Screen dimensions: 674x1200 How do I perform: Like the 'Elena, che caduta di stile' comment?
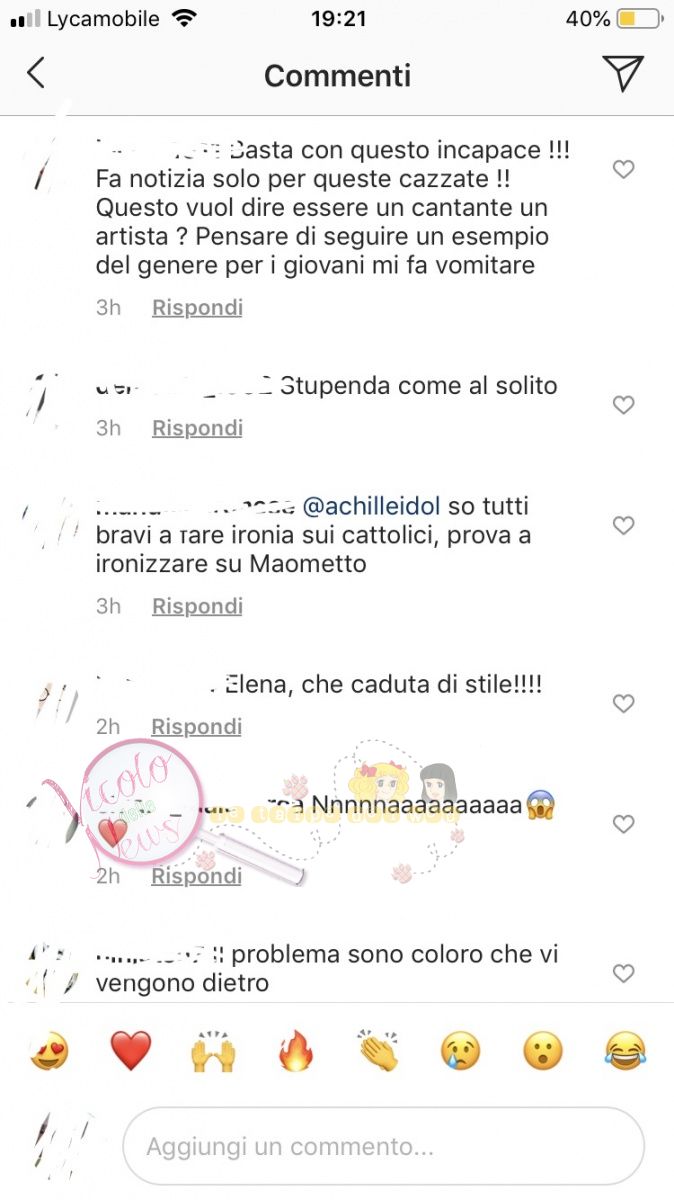coord(623,704)
